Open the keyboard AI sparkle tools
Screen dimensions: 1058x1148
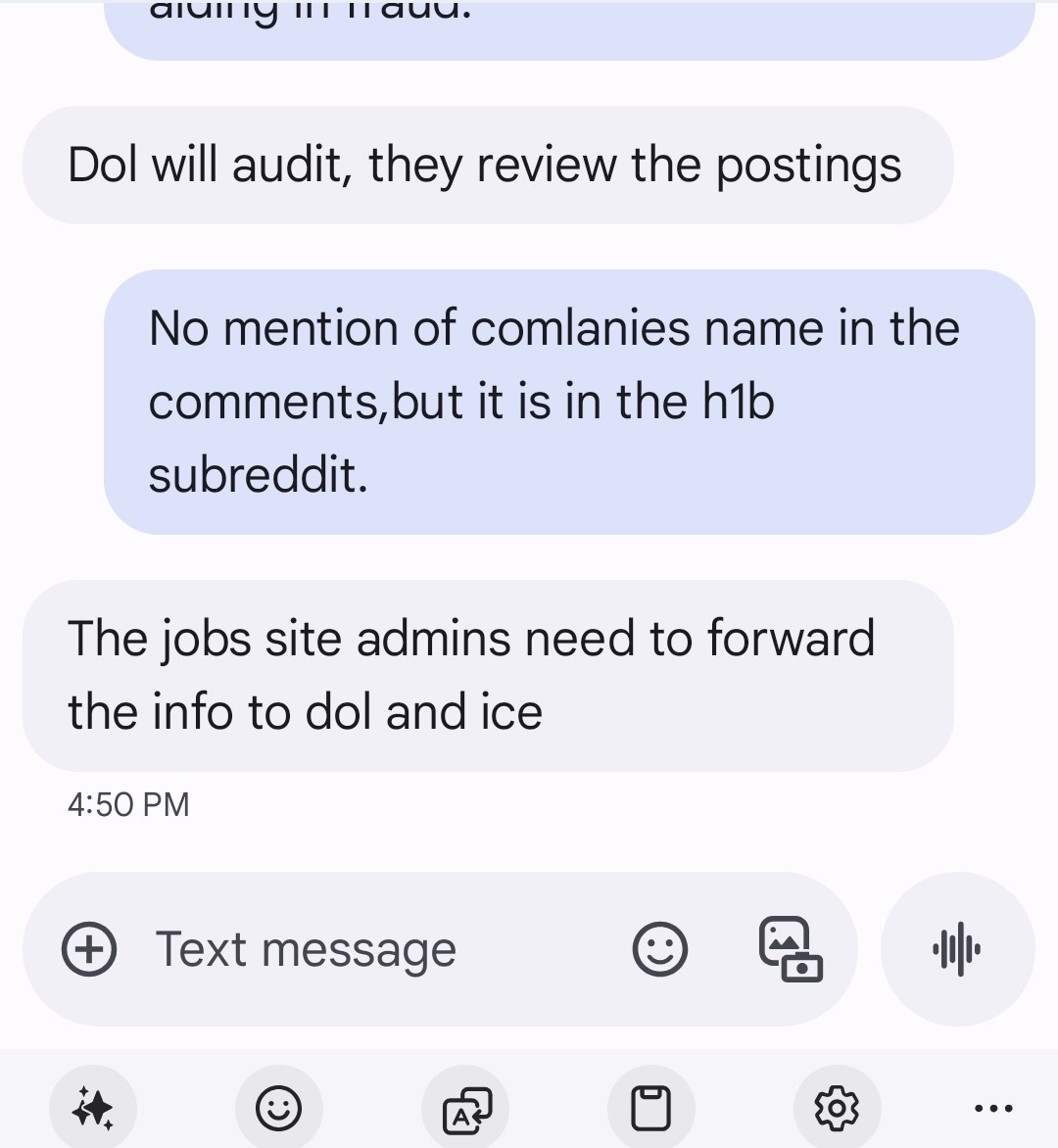click(x=93, y=1109)
